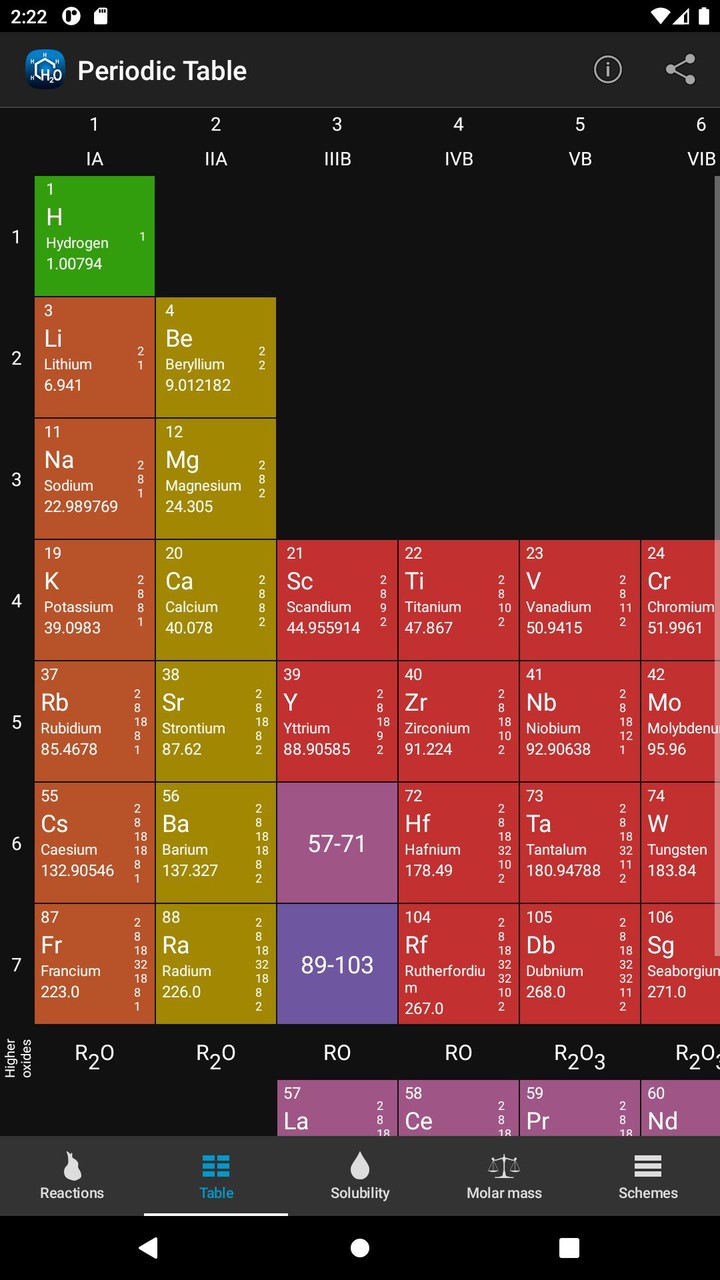Select the Table tab
Image resolution: width=720 pixels, height=1280 pixels.
[216, 1176]
